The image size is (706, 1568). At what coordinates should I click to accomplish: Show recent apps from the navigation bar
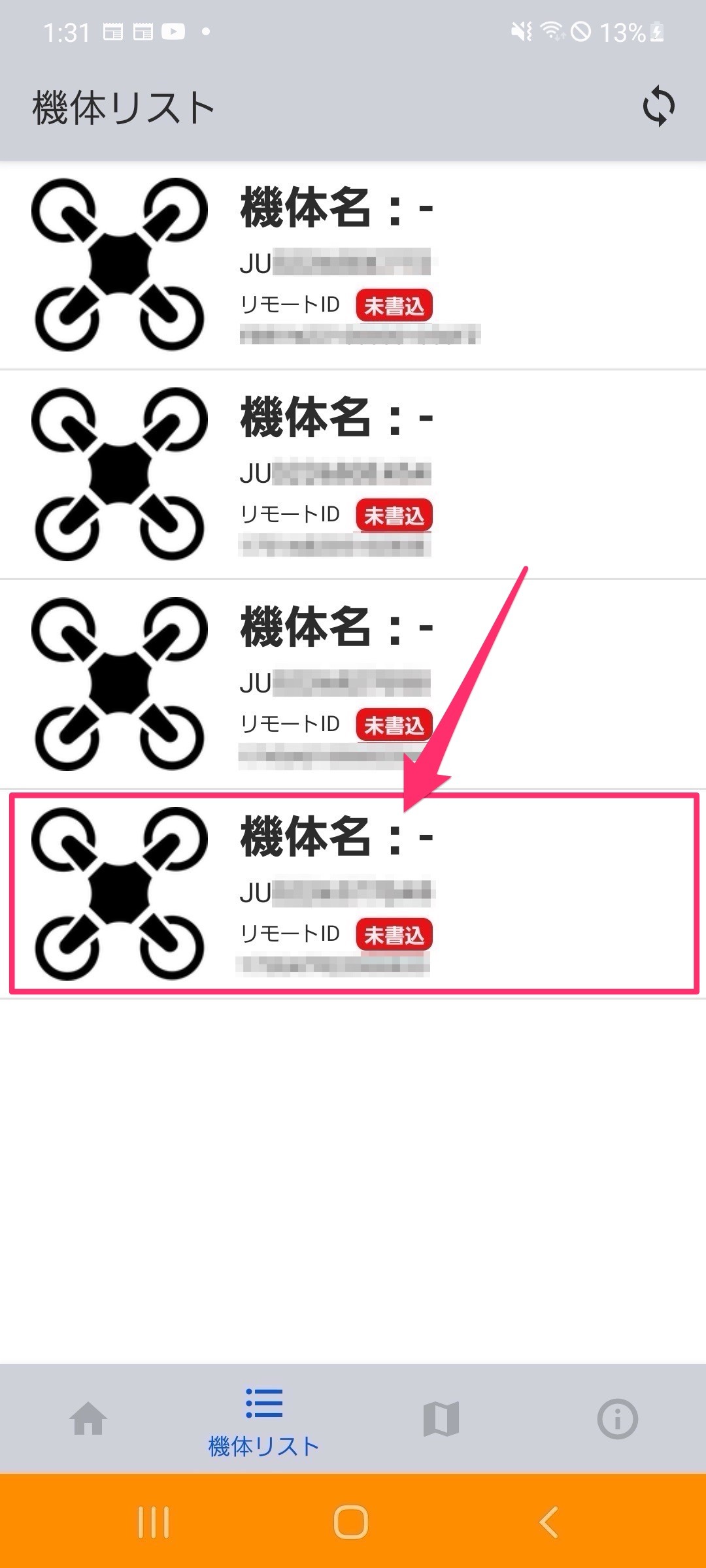point(154,1522)
